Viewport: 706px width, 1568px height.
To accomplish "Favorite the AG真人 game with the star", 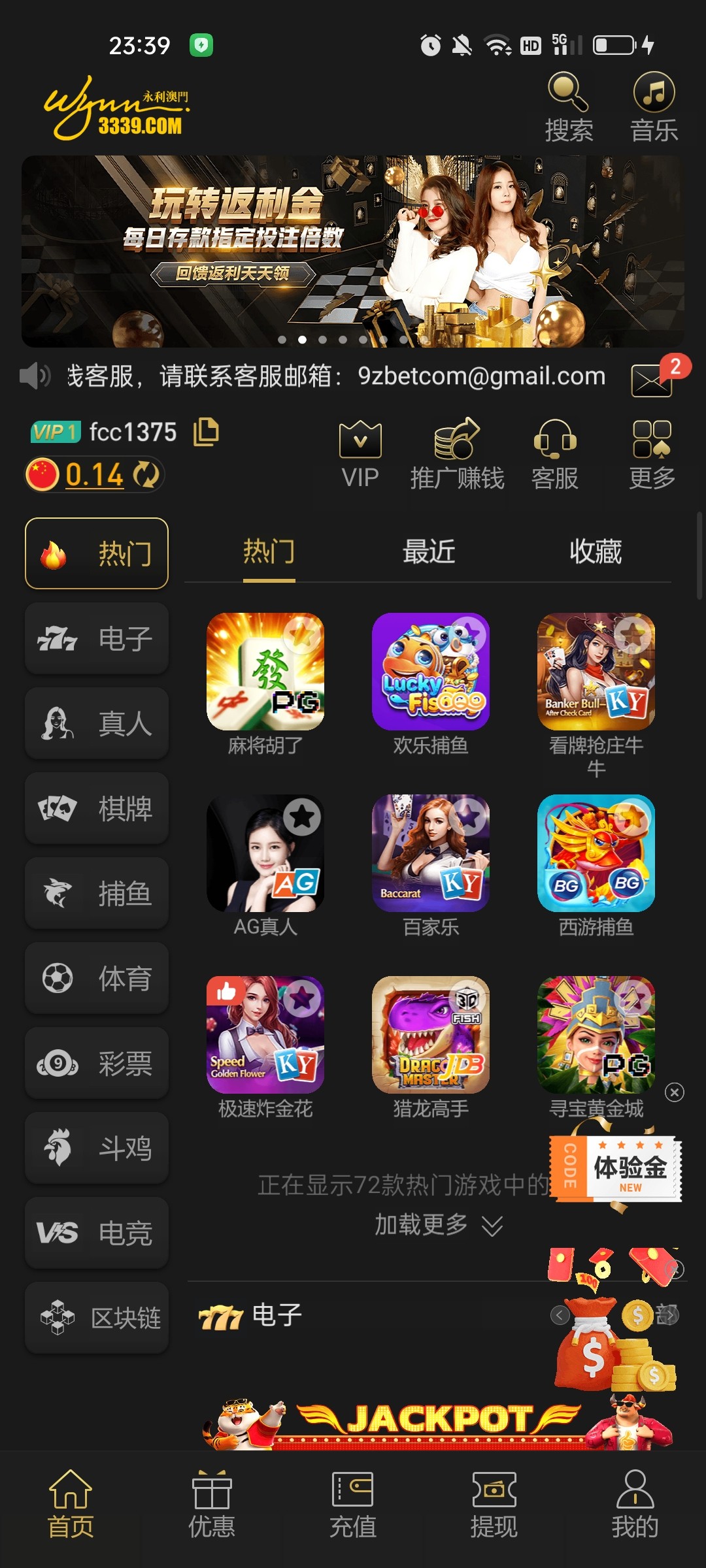I will (x=302, y=816).
